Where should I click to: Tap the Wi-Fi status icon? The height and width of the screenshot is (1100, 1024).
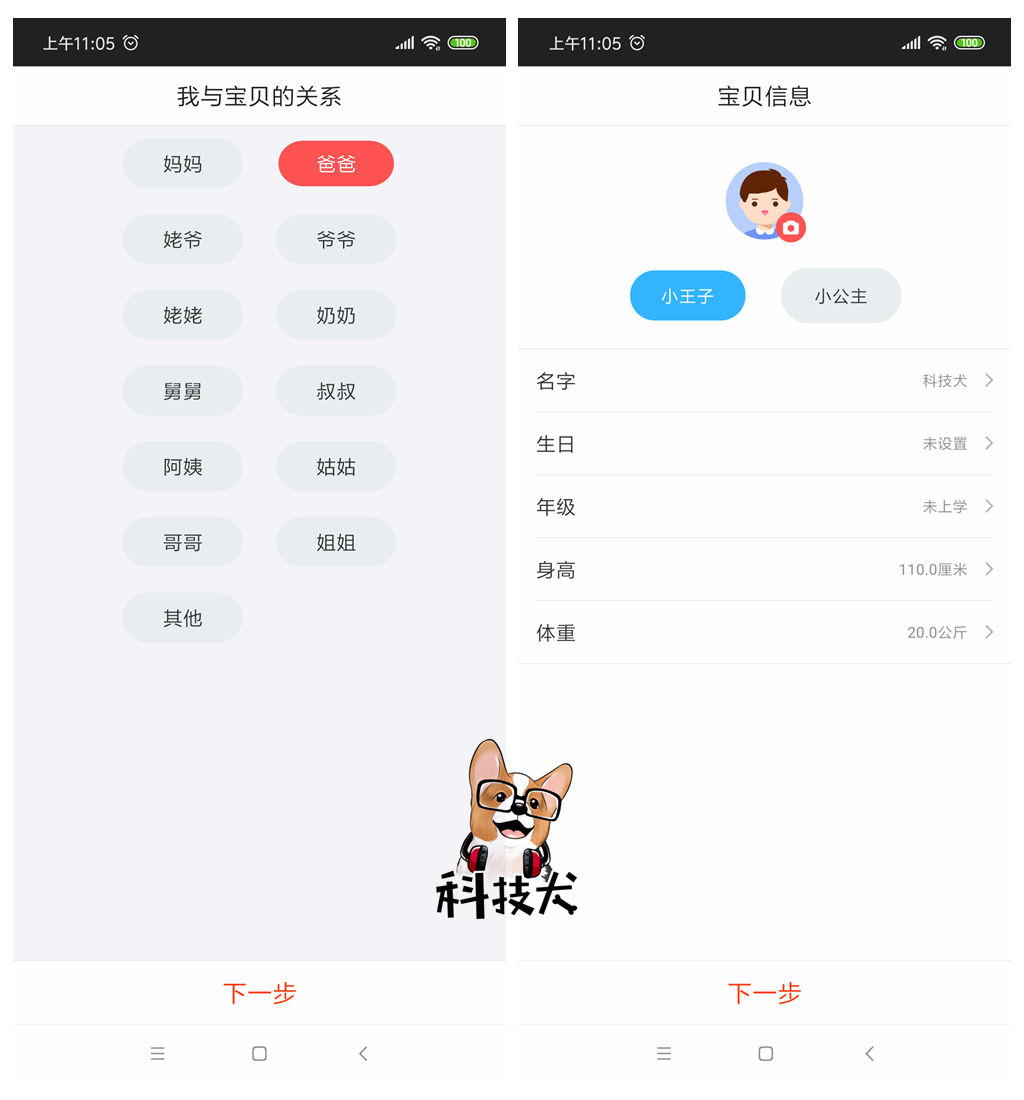coord(935,43)
